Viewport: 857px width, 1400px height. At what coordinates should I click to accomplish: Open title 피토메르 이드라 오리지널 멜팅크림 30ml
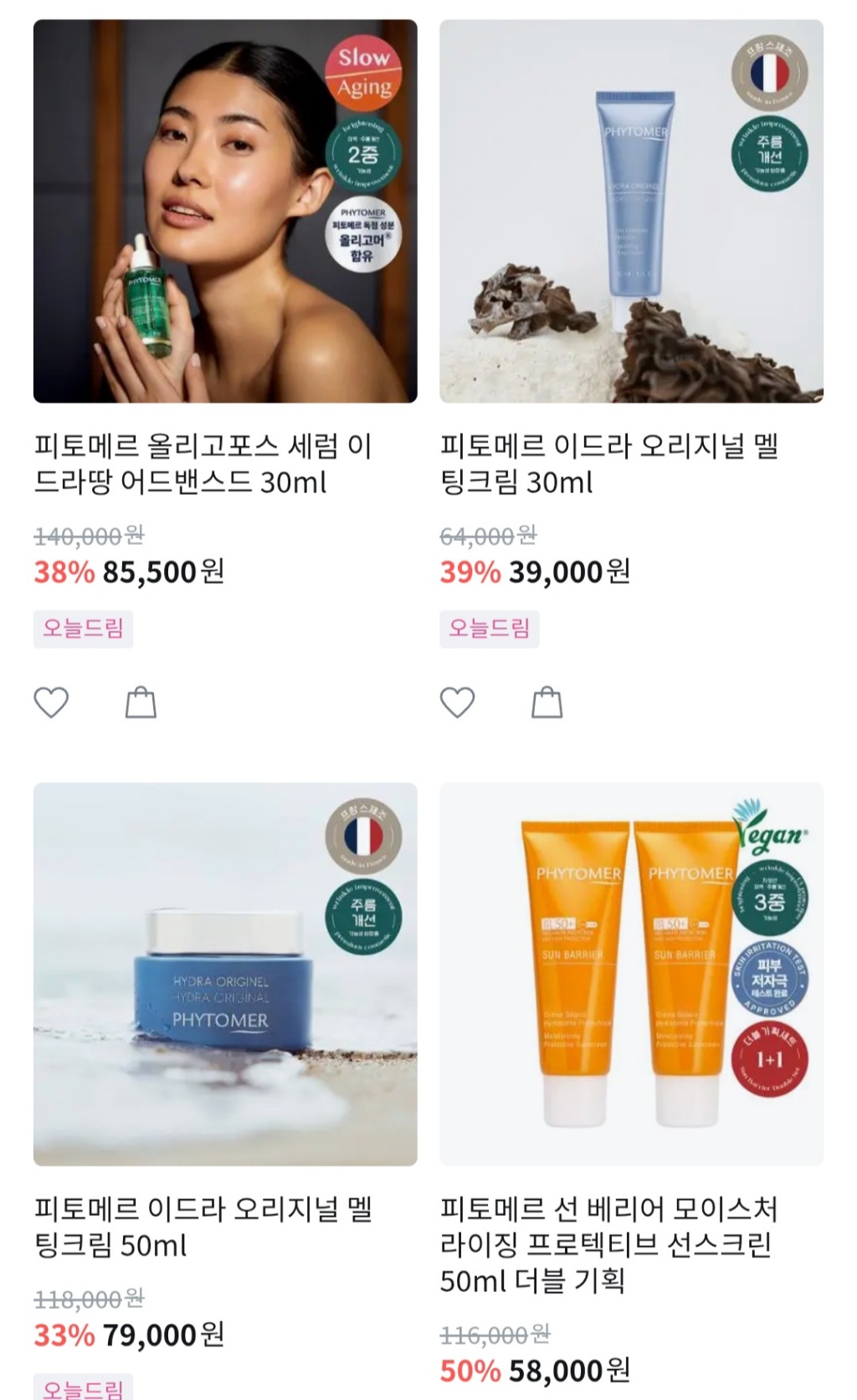click(x=609, y=464)
